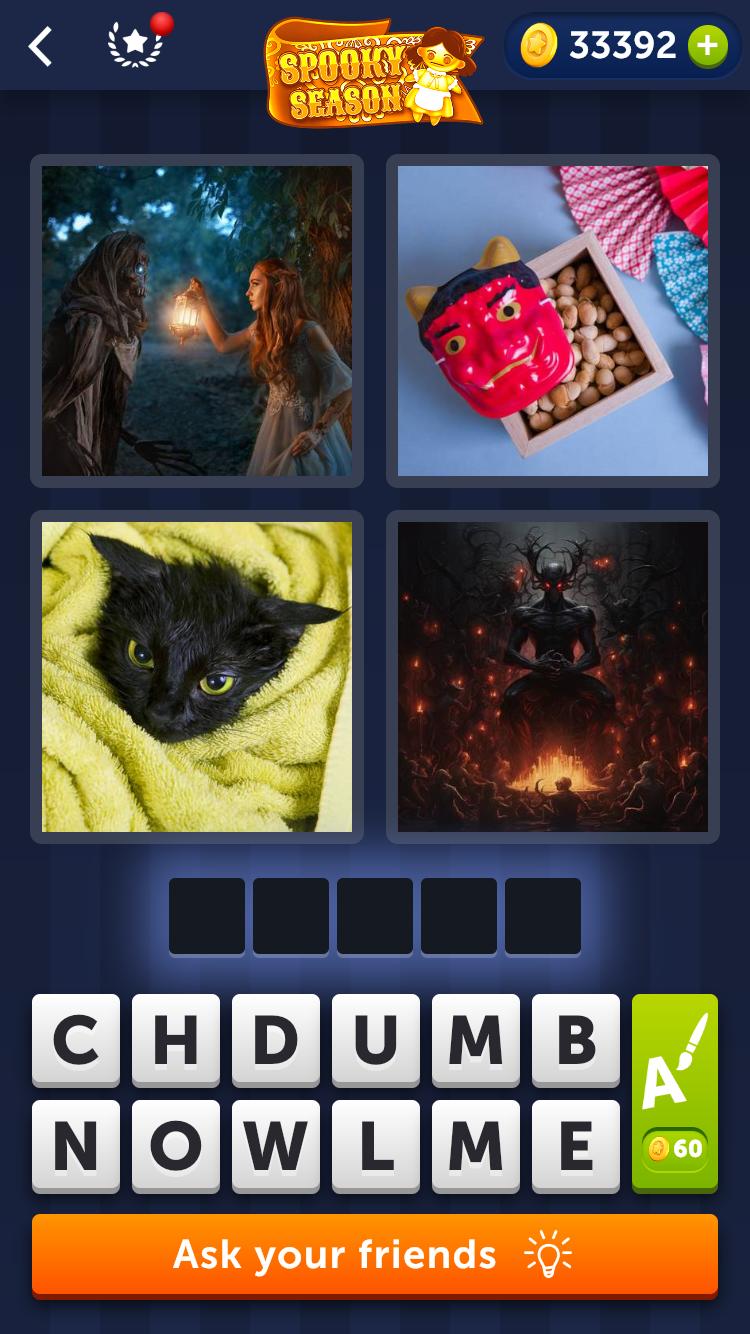Enlarge the lantern forest picture
This screenshot has width=750, height=1334.
pos(197,321)
